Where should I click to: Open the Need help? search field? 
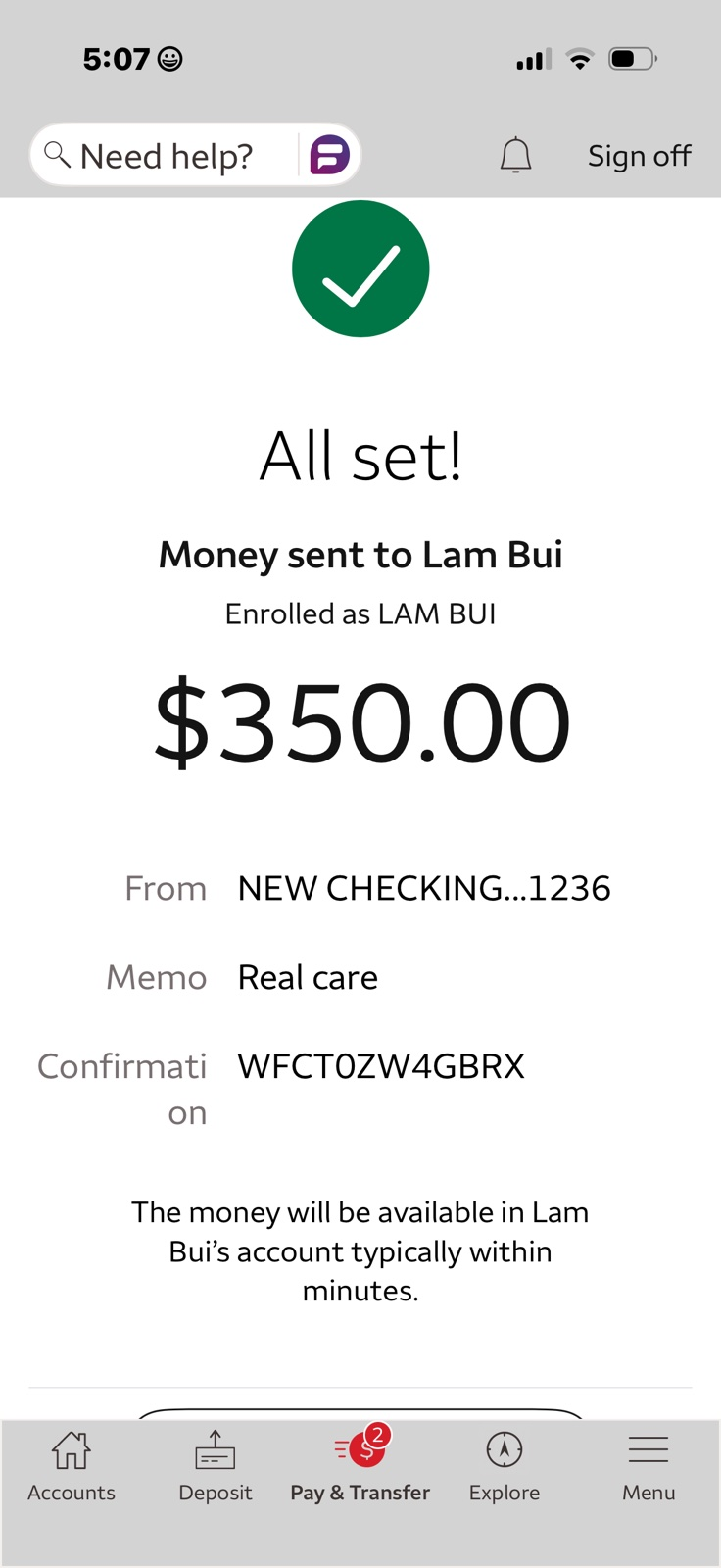167,156
